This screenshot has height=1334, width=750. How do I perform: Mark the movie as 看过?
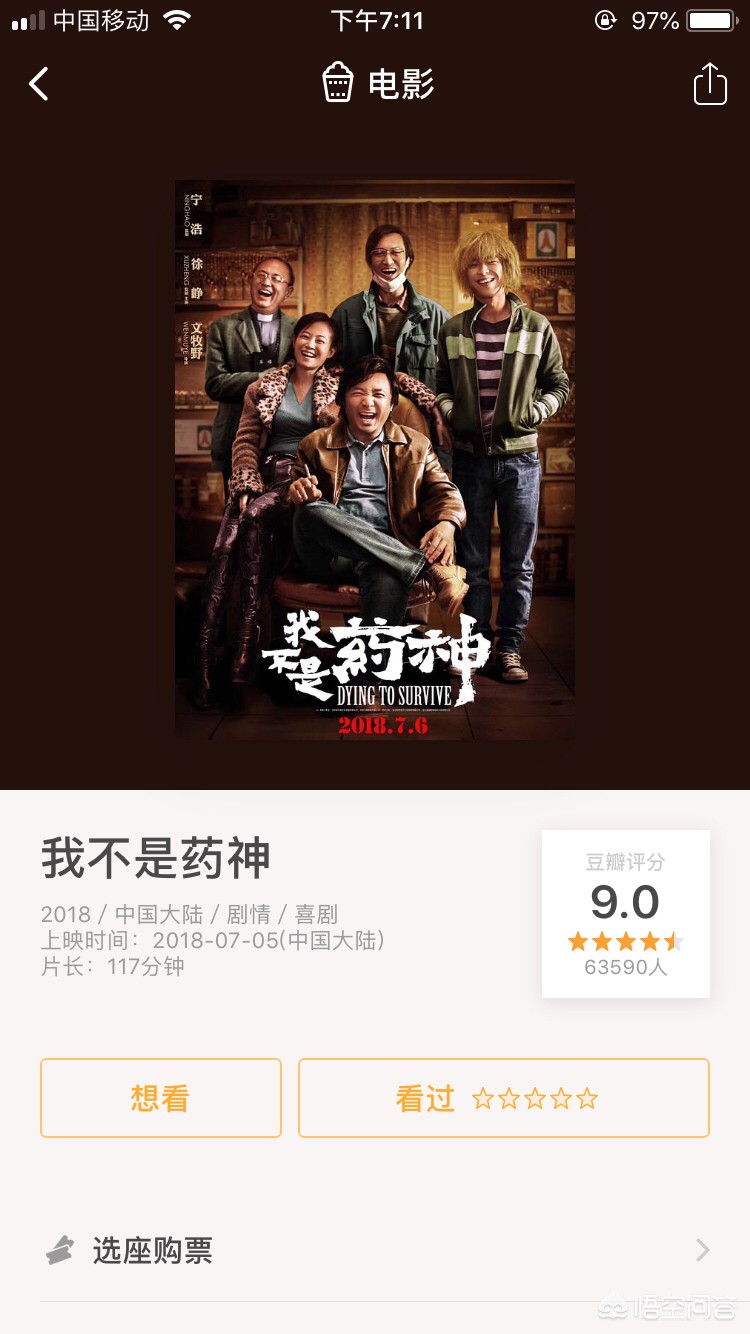[x=503, y=1098]
